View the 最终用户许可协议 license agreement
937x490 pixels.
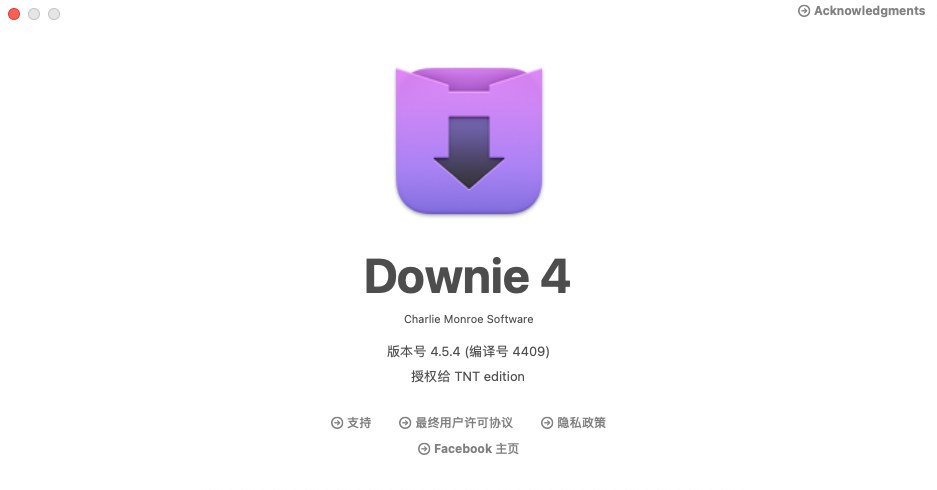(x=455, y=423)
